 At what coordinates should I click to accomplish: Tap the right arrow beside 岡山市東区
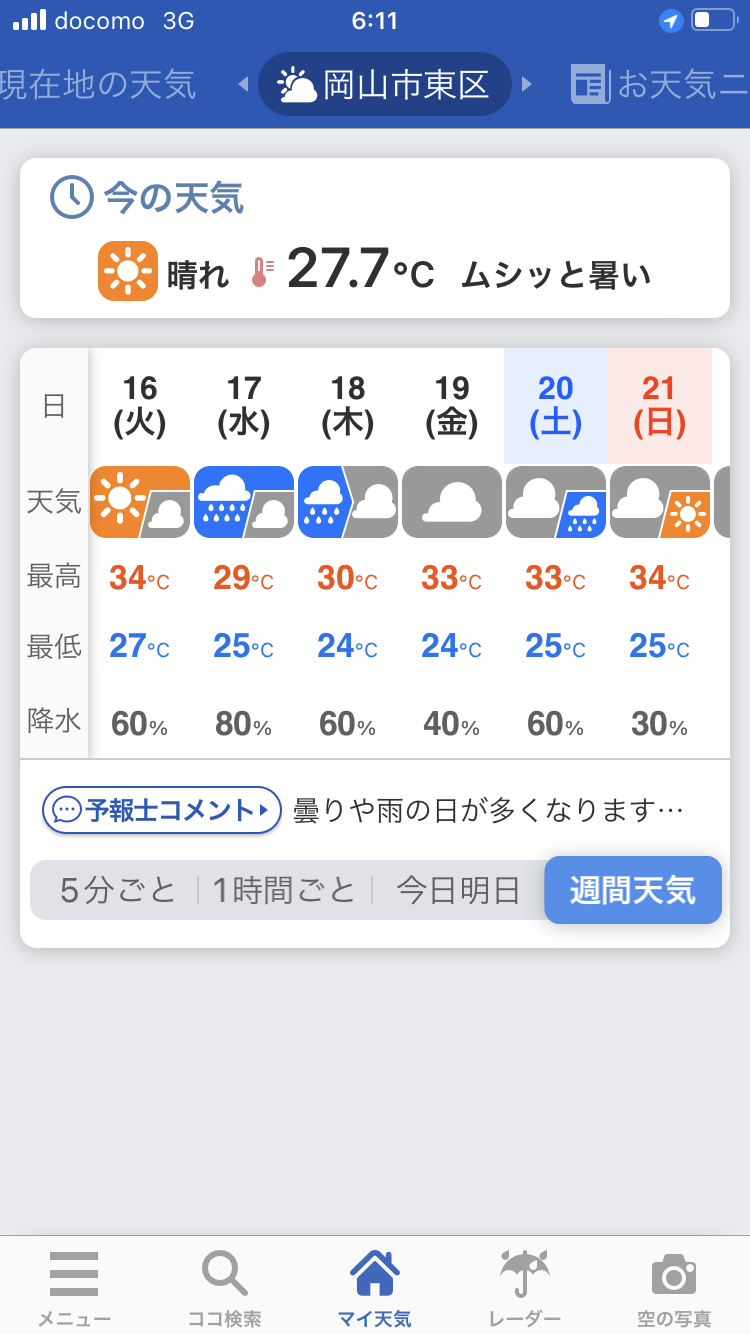click(527, 85)
